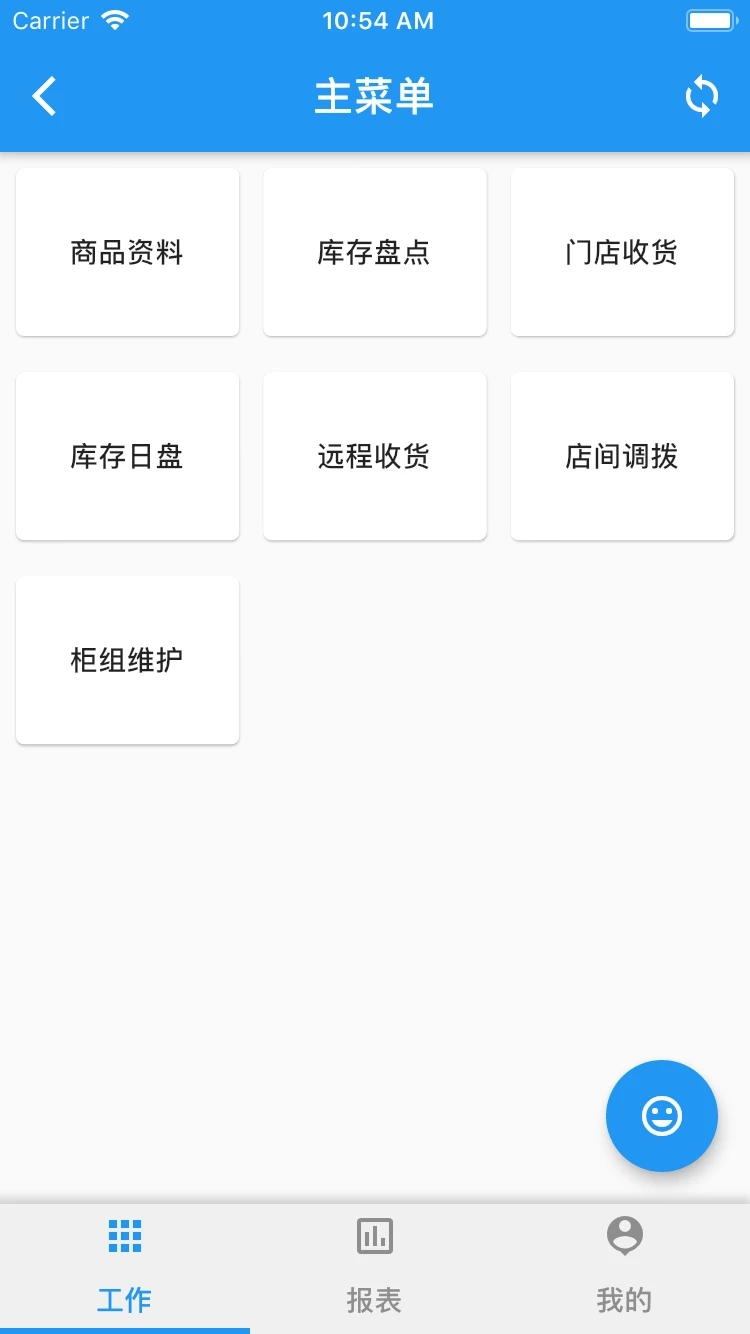Screen dimensions: 750x1334
Task: Open the 店间调拨 module
Action: pos(622,456)
